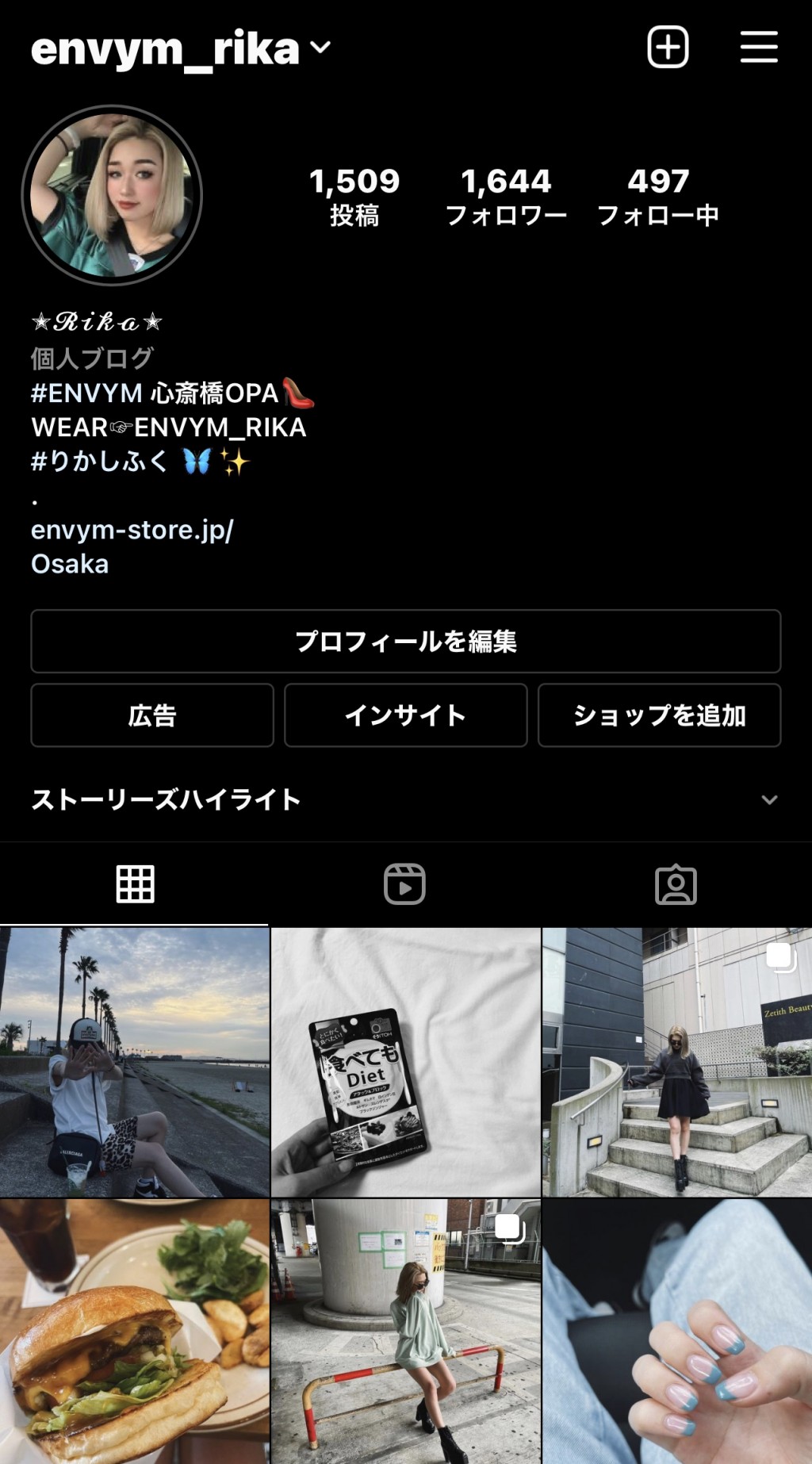
Task: Open the #りかしふく hashtag
Action: (100, 461)
